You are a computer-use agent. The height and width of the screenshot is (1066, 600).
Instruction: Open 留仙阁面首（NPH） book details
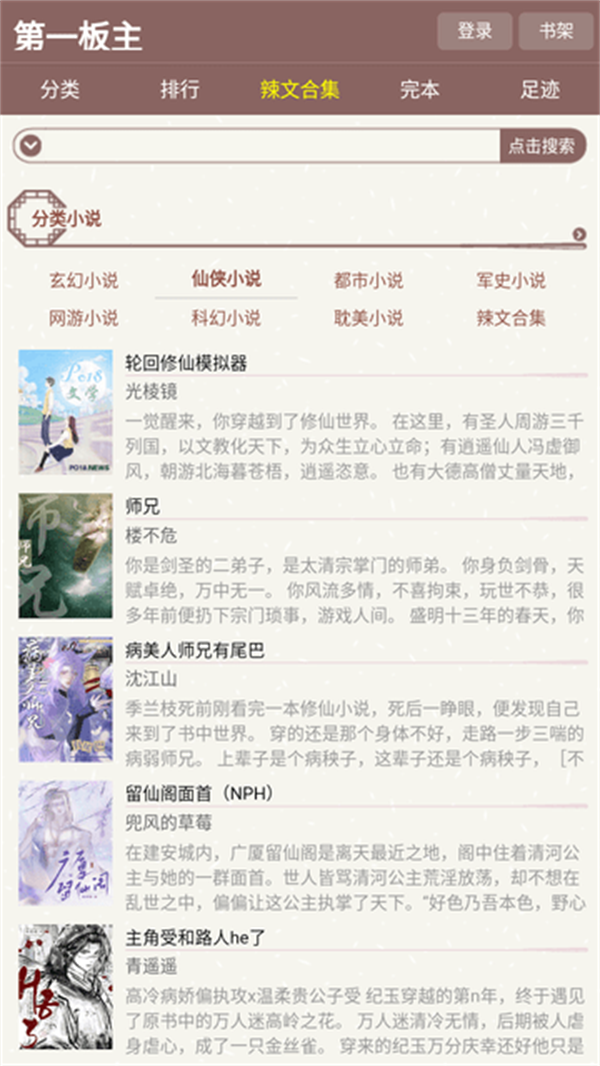(200, 794)
